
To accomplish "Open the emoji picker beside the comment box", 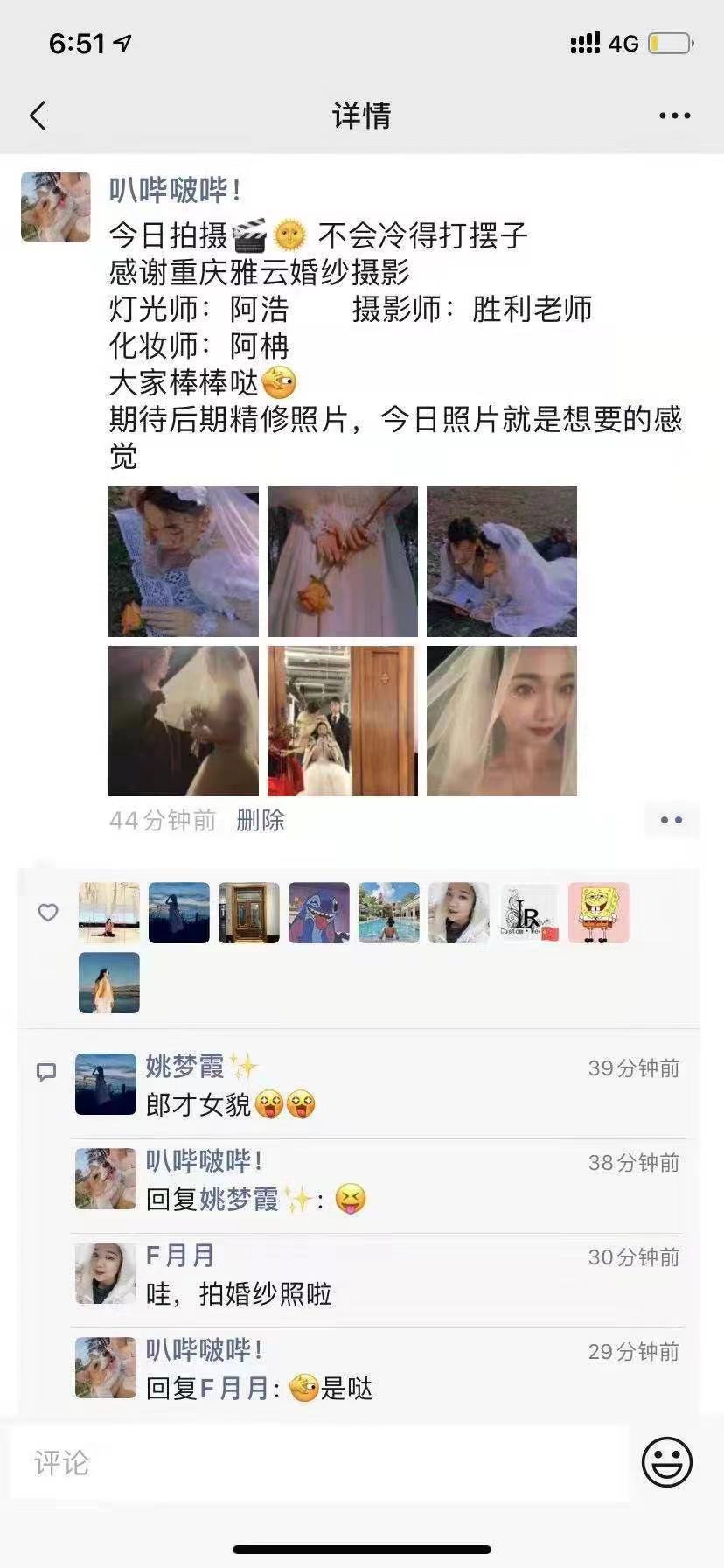I will pos(667,1461).
